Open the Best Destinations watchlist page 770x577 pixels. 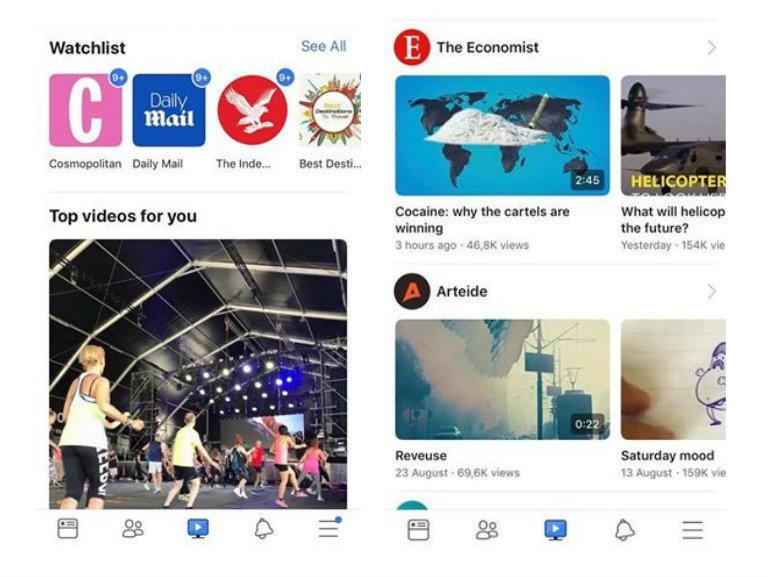pos(330,110)
